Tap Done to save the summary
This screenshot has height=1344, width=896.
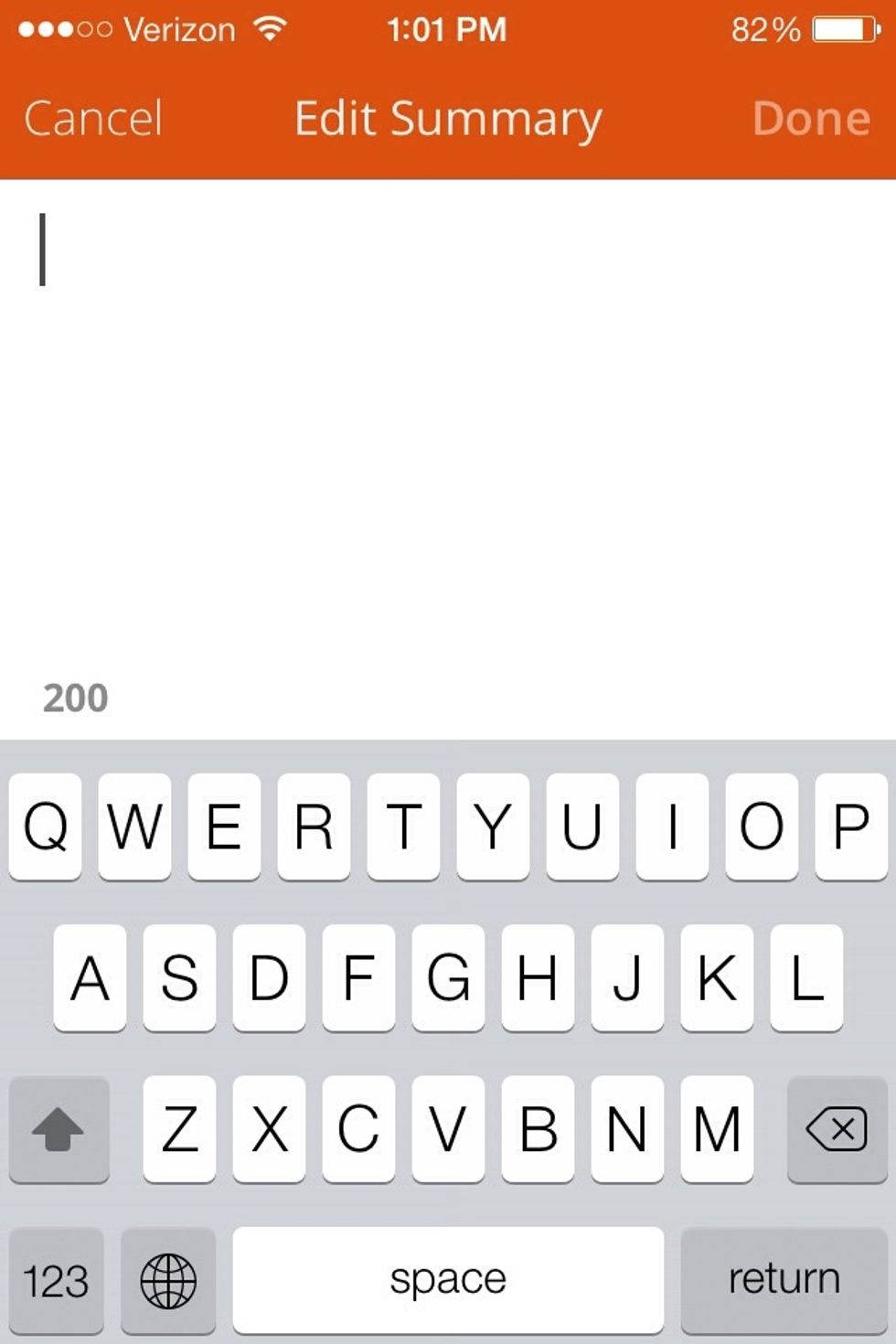[811, 119]
